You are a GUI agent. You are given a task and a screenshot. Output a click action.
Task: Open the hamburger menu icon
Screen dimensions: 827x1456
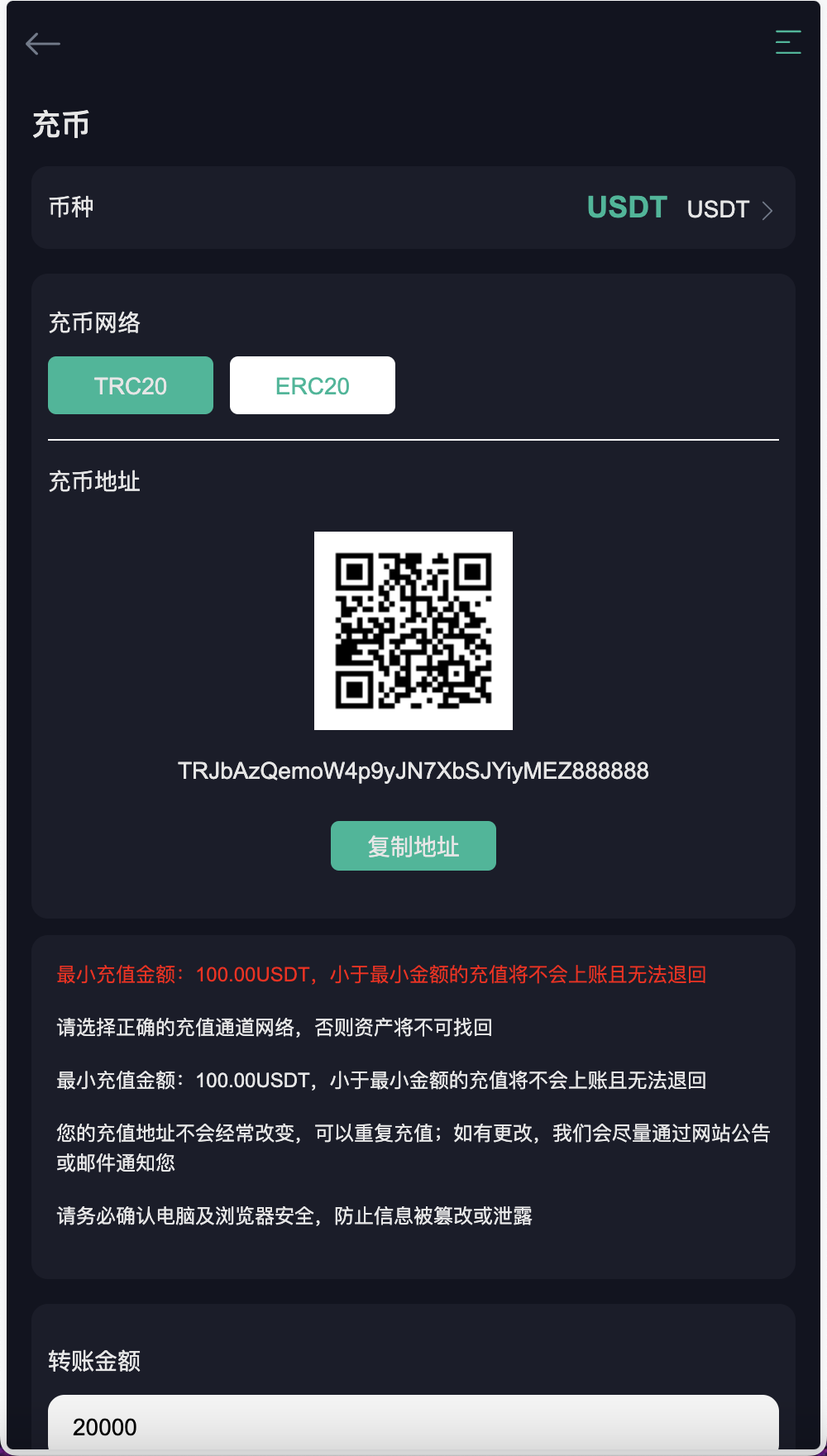tap(787, 41)
